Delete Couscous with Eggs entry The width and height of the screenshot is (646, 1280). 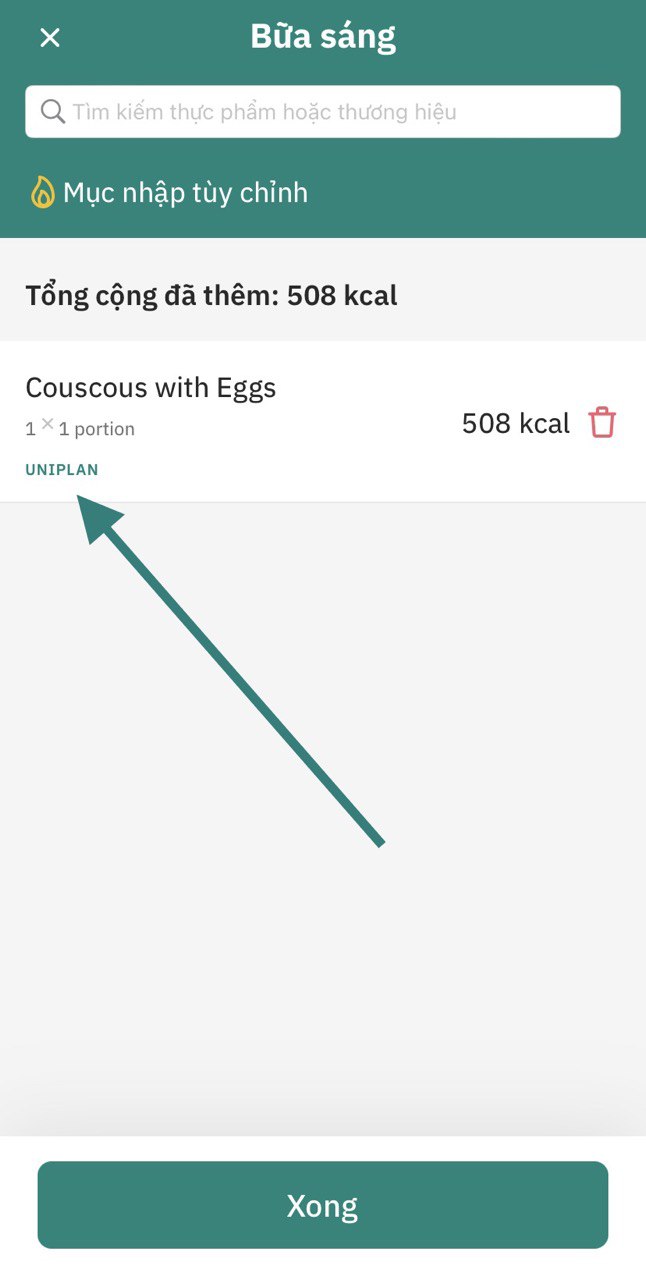point(602,423)
